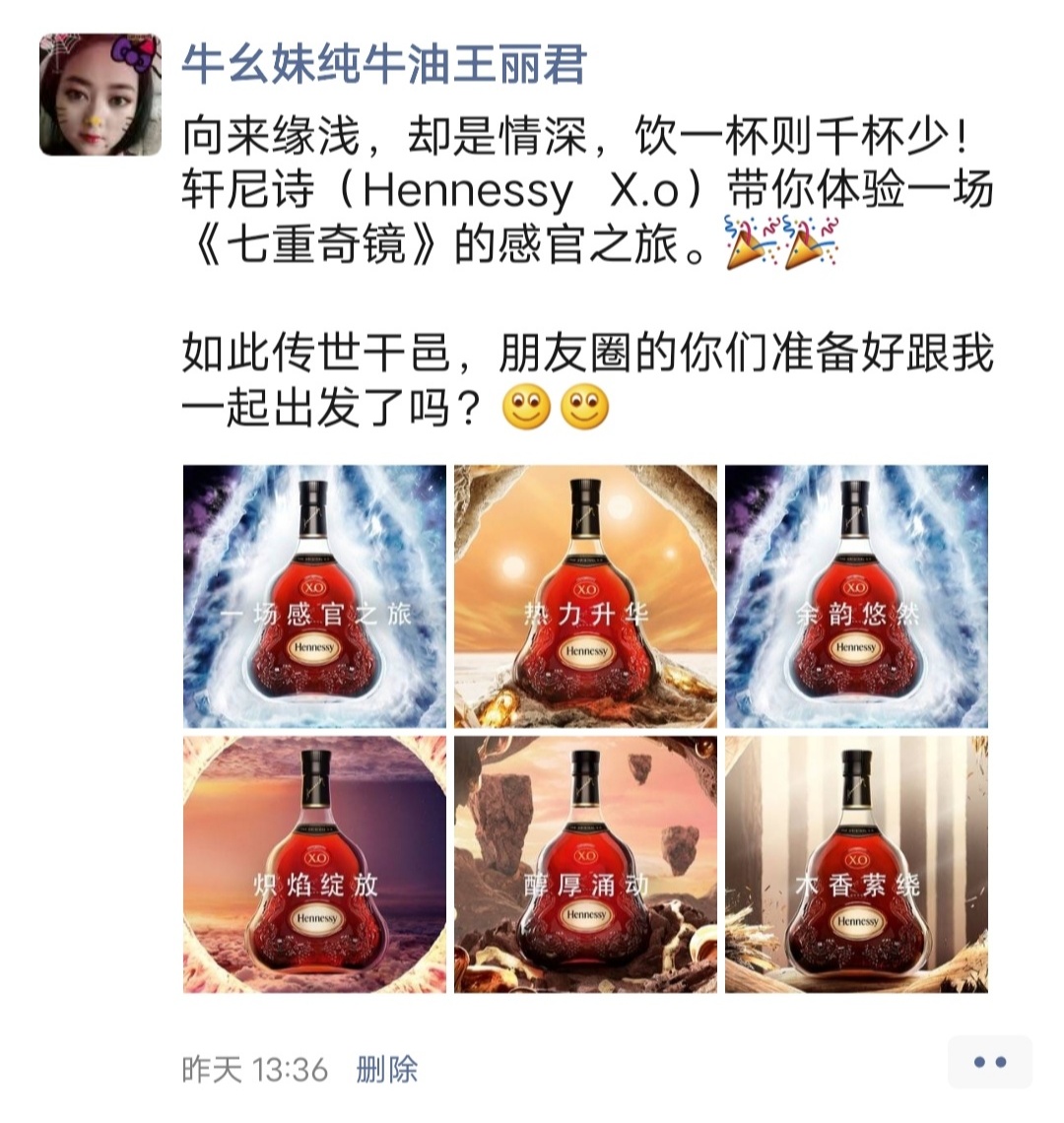This screenshot has width=1064, height=1123.
Task: Delete this post via 删除
Action: (386, 1069)
